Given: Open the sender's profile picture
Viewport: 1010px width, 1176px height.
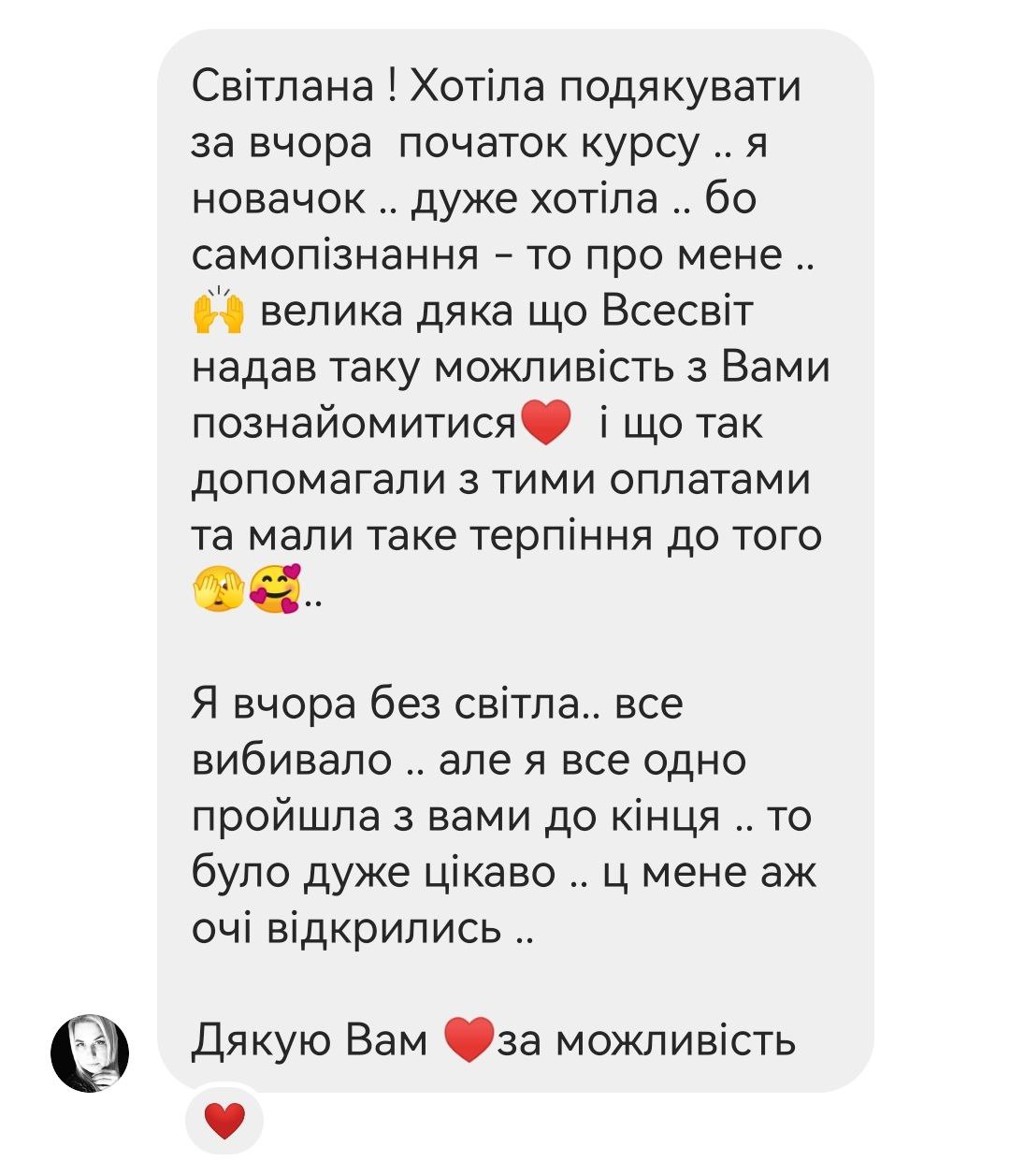Looking at the screenshot, I should click(90, 1053).
